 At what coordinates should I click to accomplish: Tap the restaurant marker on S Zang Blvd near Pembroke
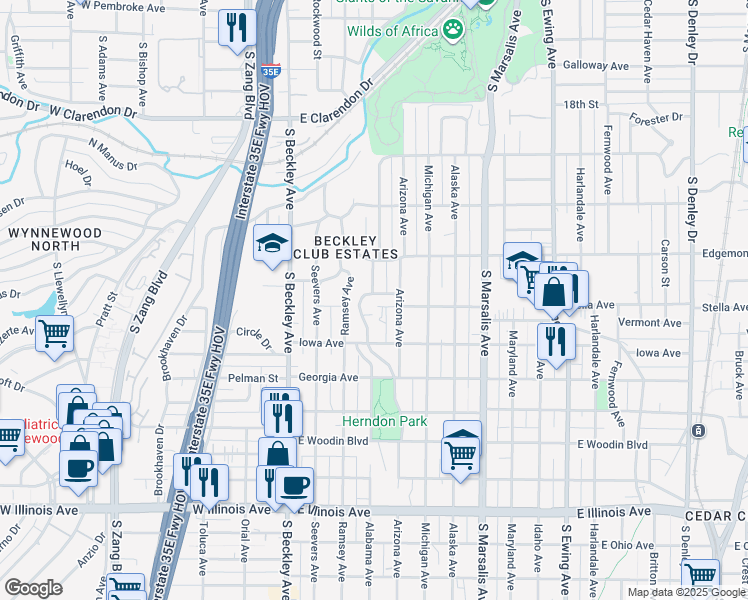[x=237, y=28]
